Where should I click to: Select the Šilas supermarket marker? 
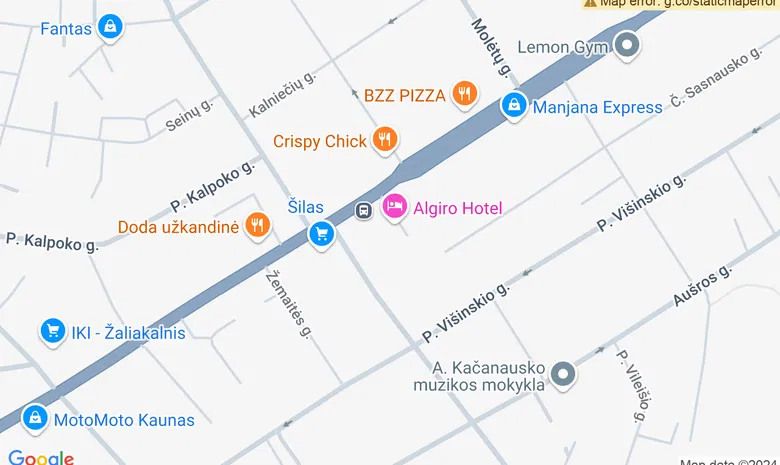click(321, 235)
